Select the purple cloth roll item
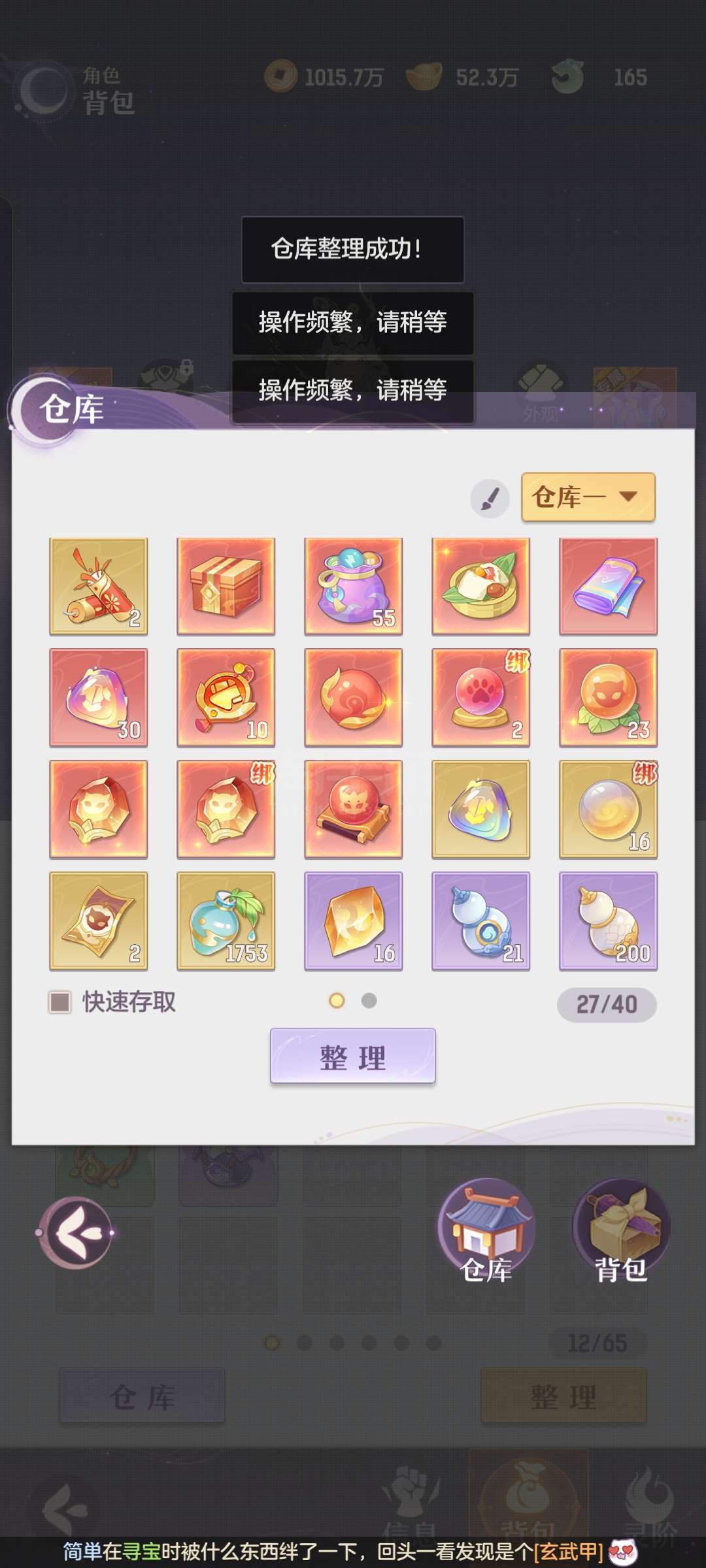This screenshot has width=706, height=1568. (608, 586)
